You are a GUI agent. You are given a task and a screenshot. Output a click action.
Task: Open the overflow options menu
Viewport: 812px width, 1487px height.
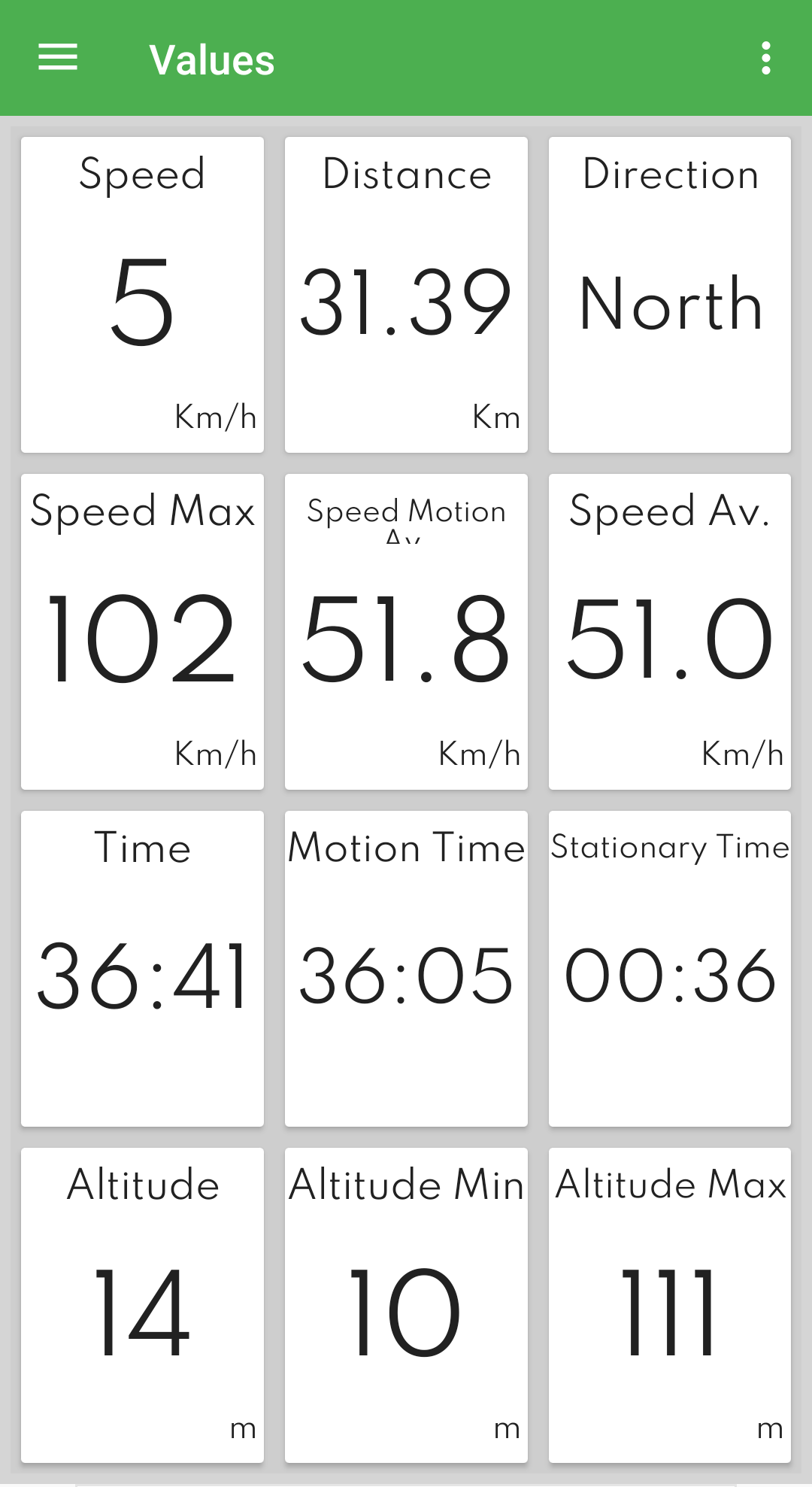(765, 58)
